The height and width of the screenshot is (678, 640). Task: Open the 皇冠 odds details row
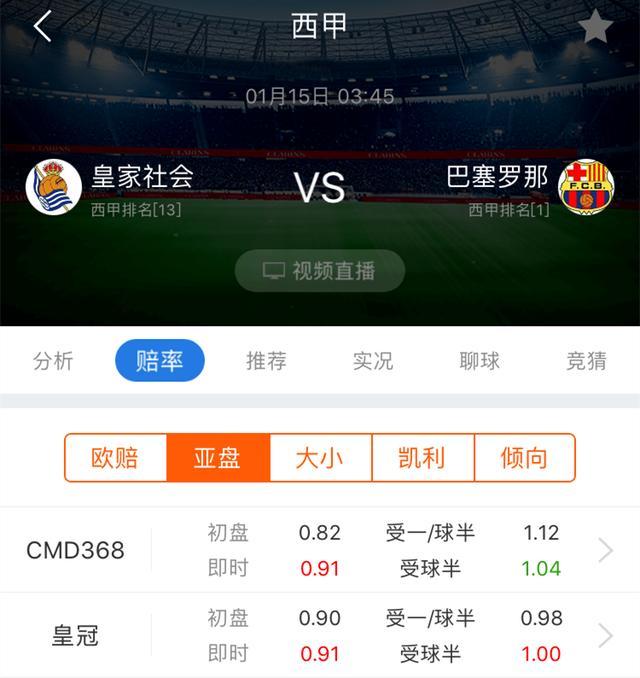point(320,636)
